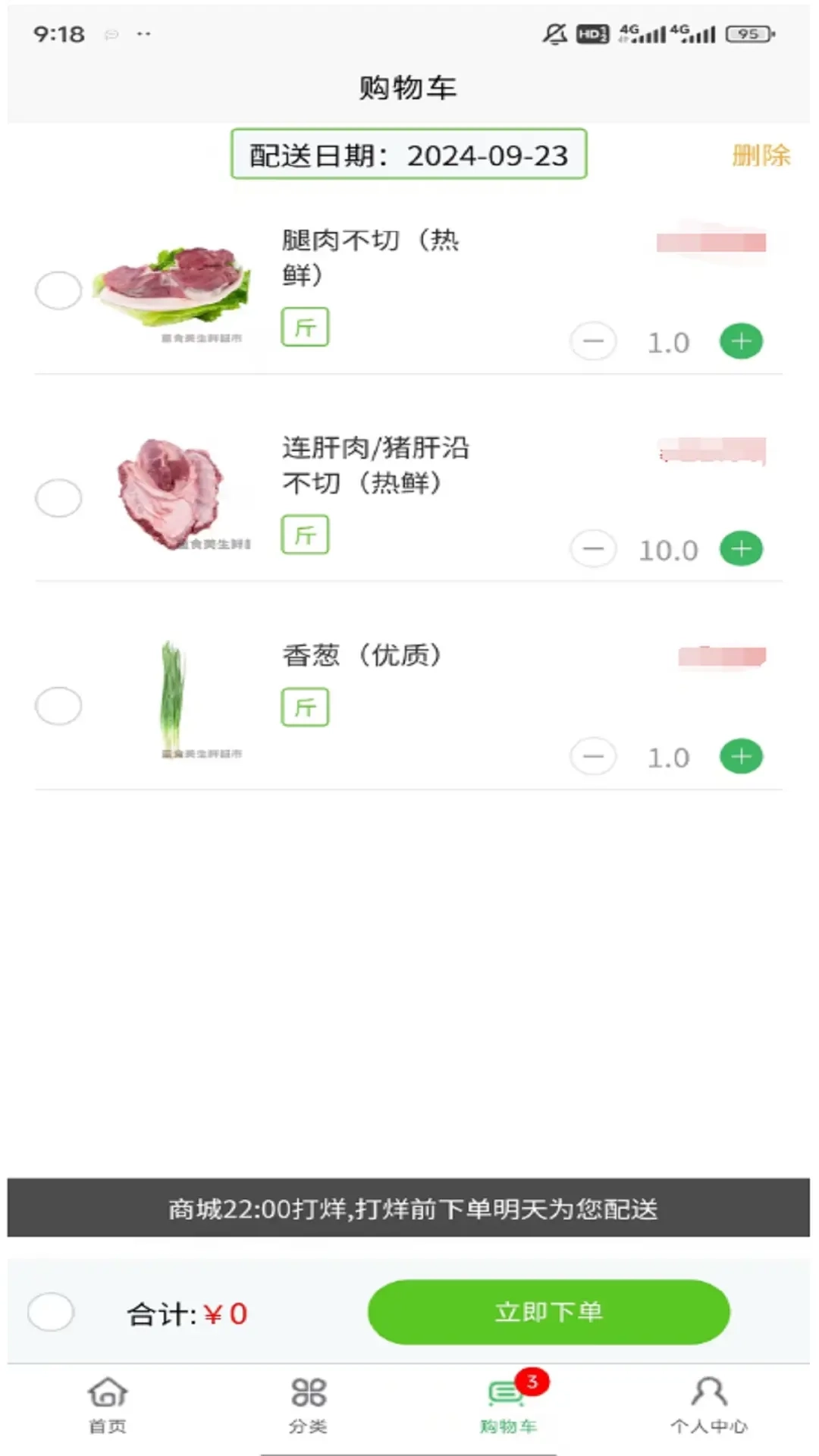819x1456 pixels.
Task: Place the order with 立即下单
Action: click(x=548, y=1313)
